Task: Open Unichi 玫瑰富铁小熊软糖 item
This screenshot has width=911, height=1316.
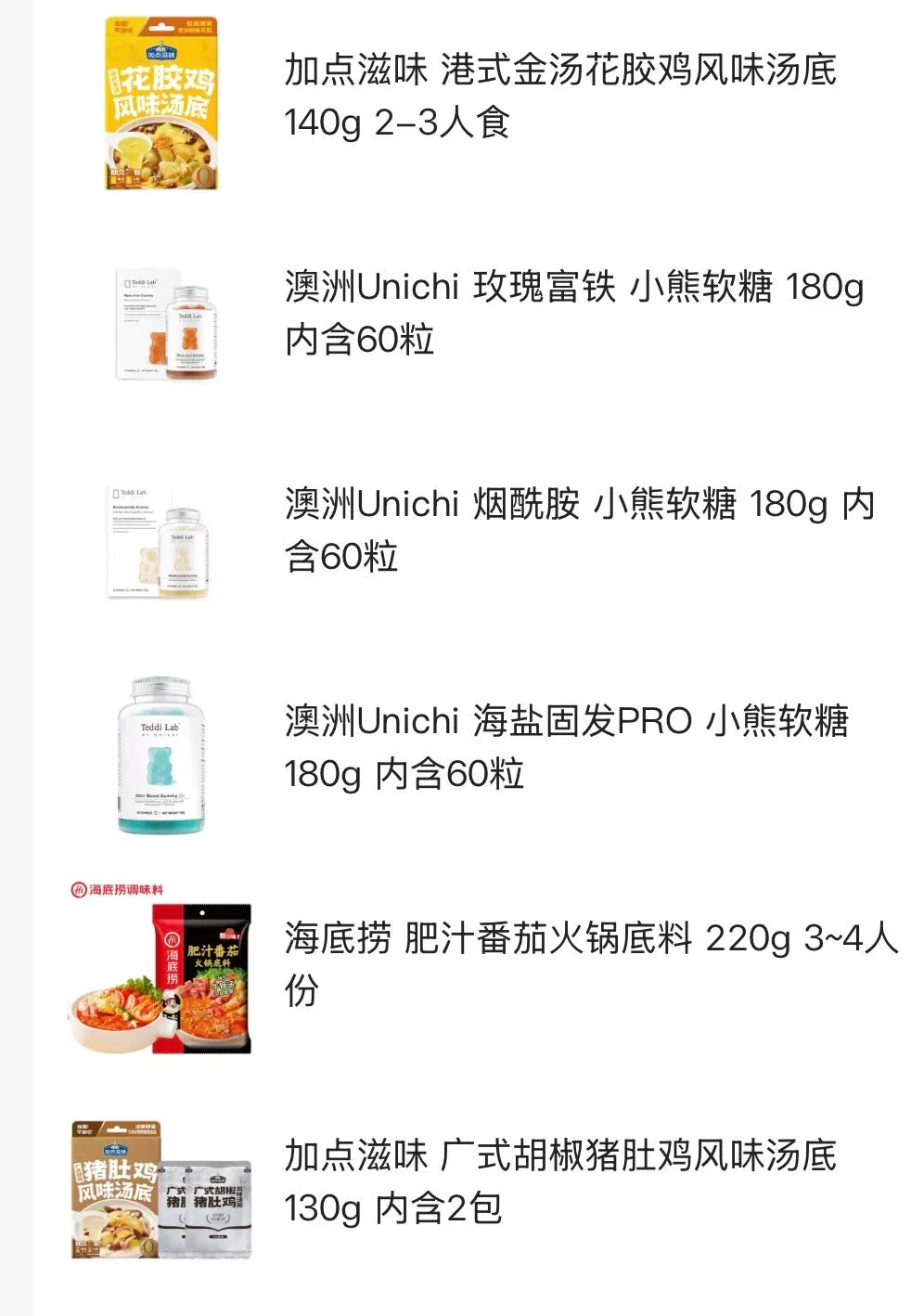Action: [x=573, y=313]
